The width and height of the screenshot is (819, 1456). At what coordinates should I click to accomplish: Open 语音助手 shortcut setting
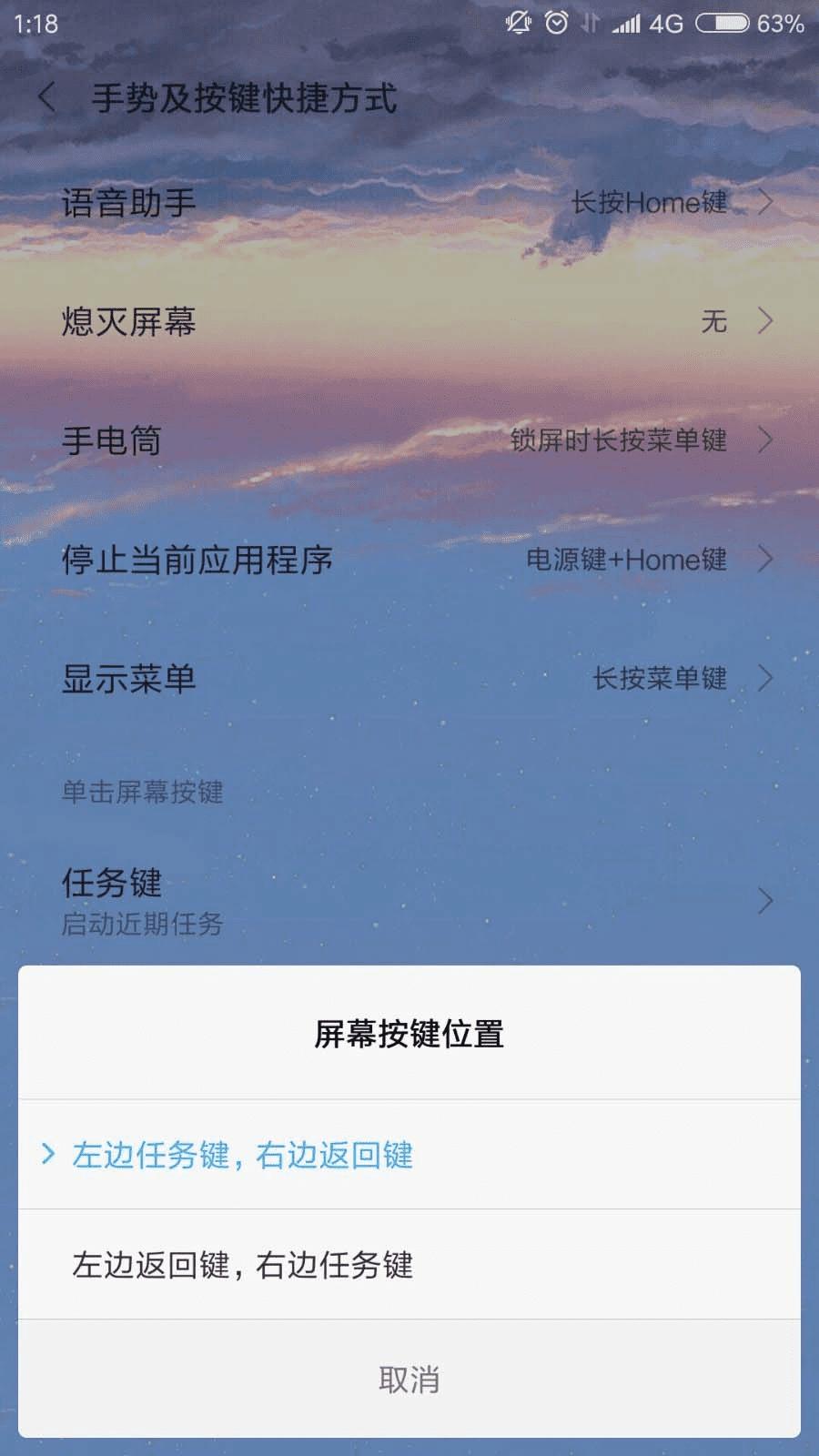click(x=409, y=202)
